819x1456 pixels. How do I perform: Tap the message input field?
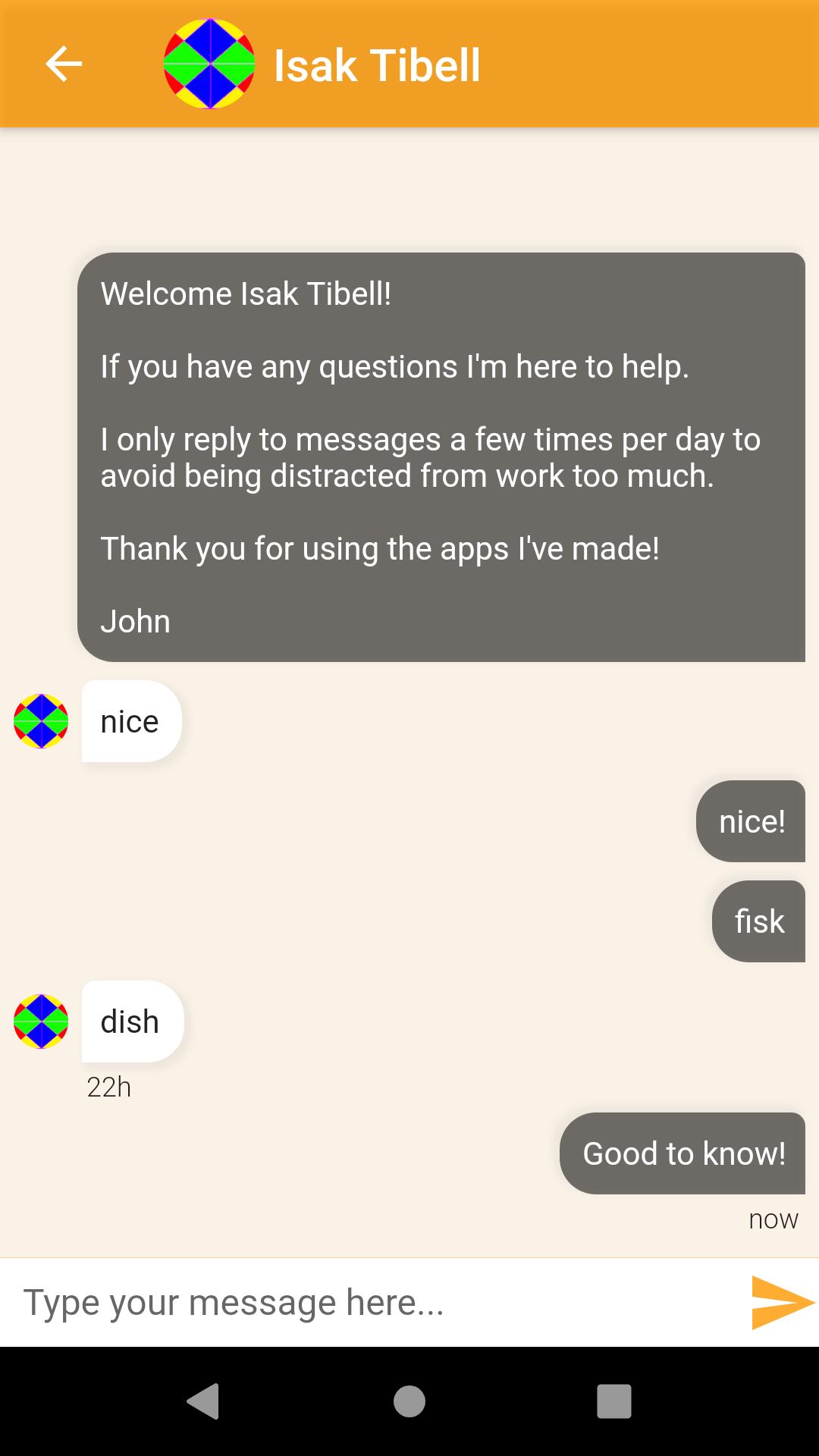coord(372,1303)
